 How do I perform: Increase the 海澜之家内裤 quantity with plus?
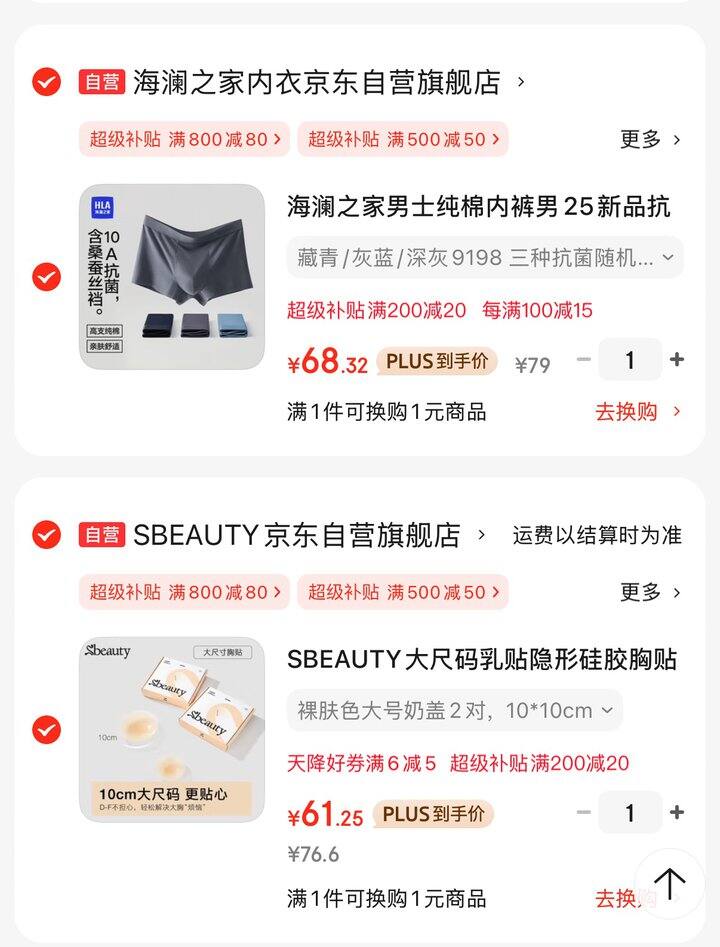coord(677,360)
